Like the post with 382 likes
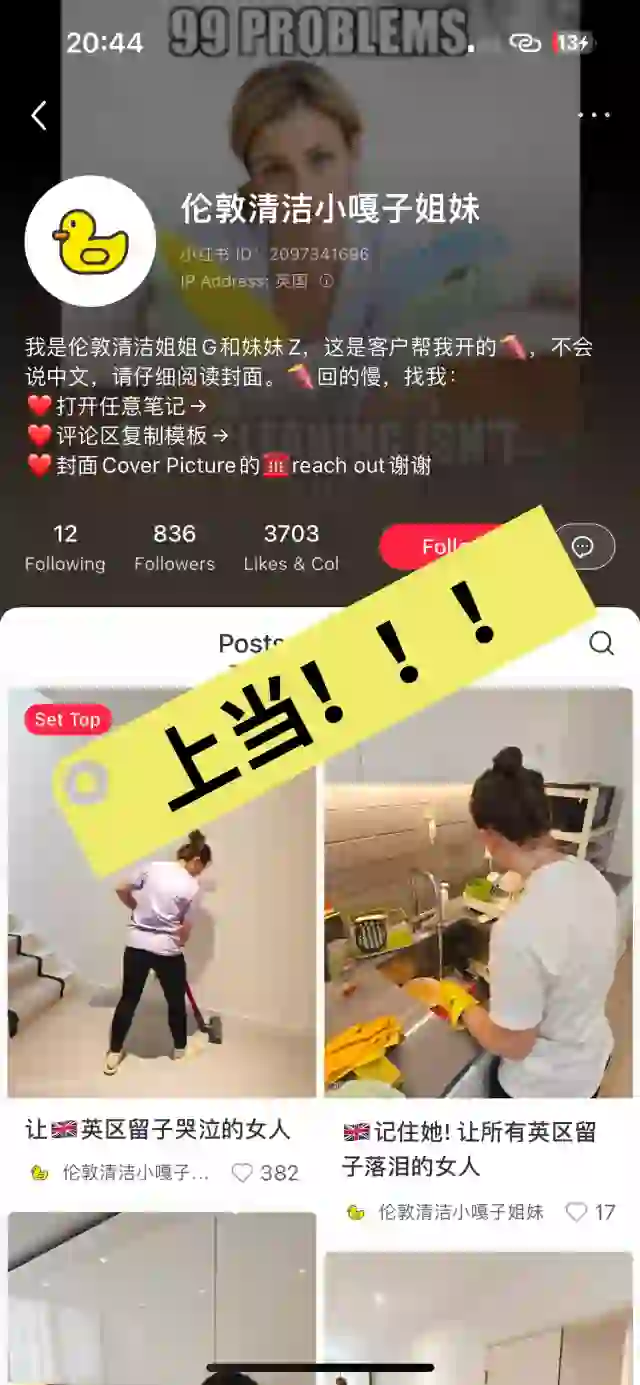 tap(243, 1173)
